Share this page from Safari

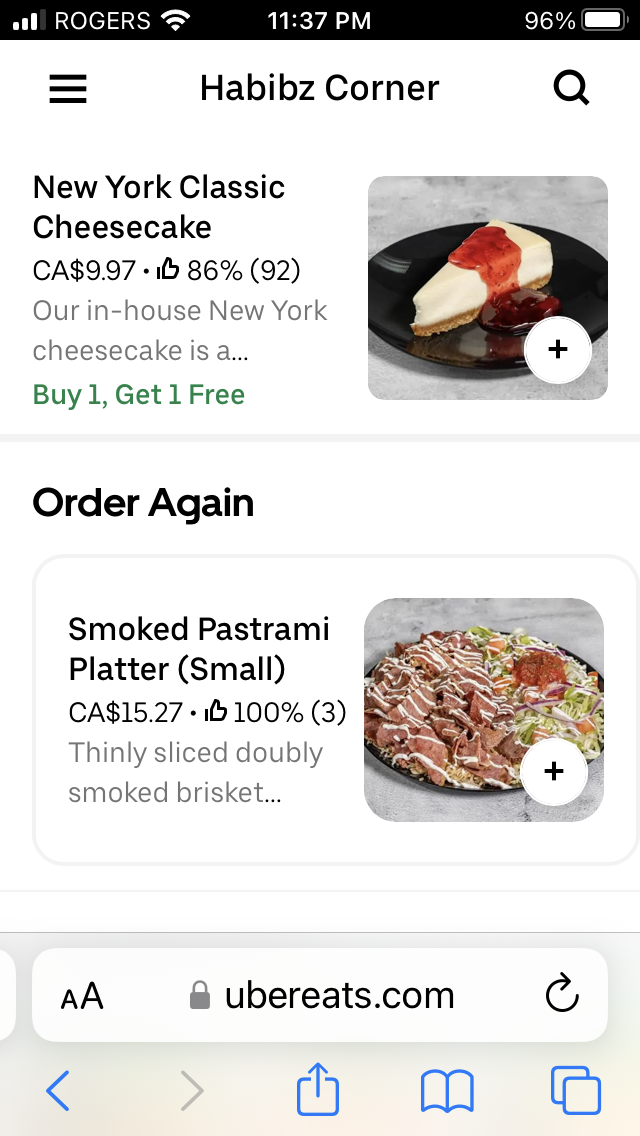coord(318,1089)
